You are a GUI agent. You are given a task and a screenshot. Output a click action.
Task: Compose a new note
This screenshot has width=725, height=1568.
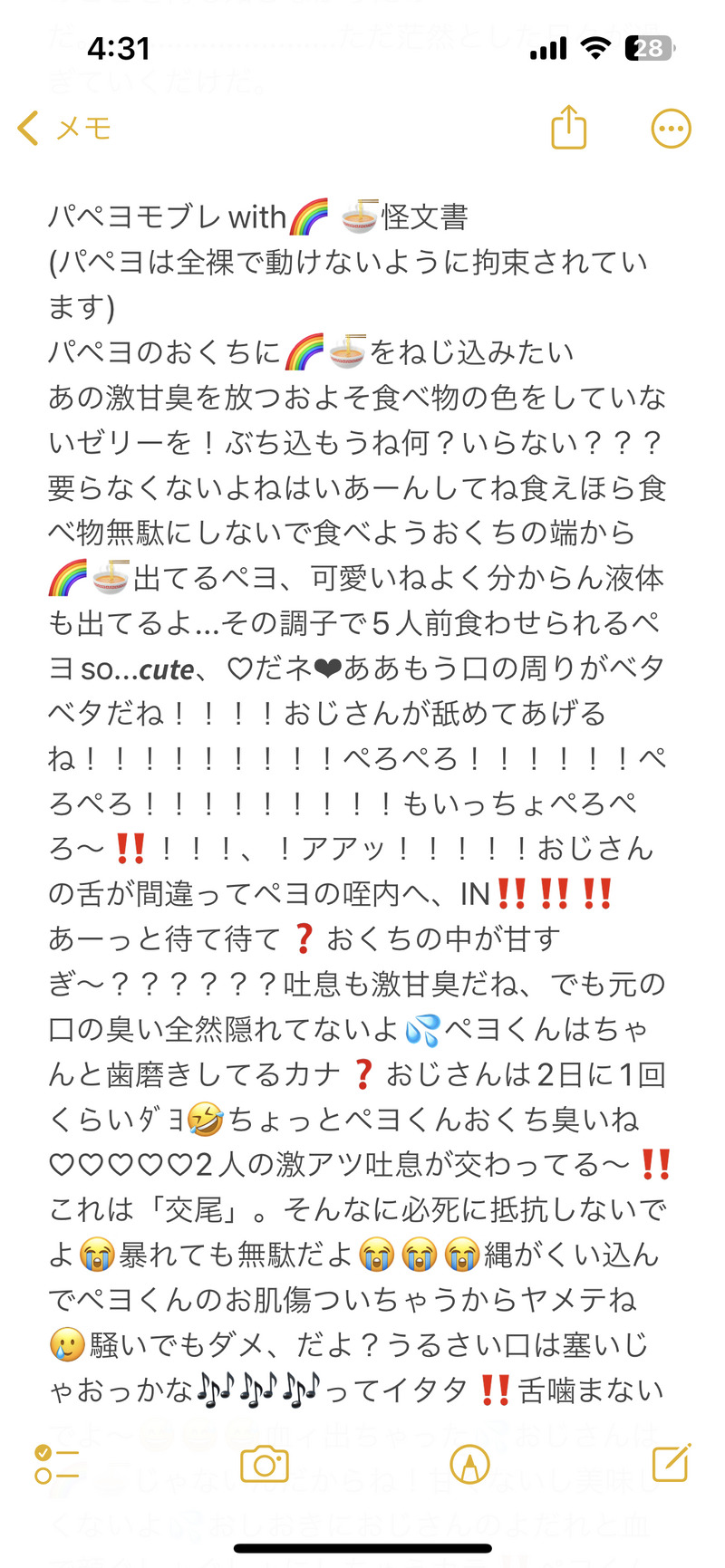[672, 1462]
